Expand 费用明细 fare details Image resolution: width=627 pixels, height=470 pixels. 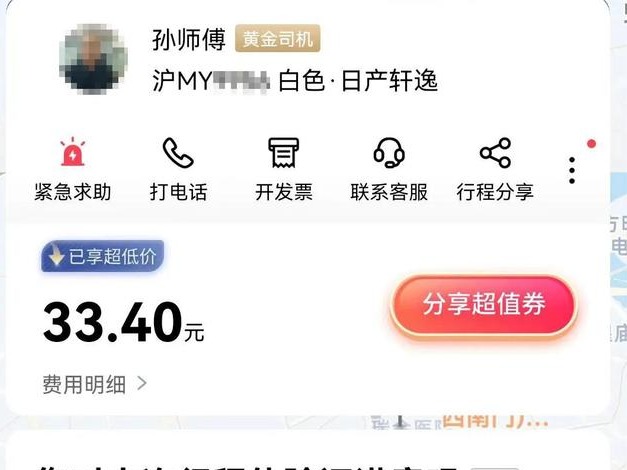tap(94, 383)
